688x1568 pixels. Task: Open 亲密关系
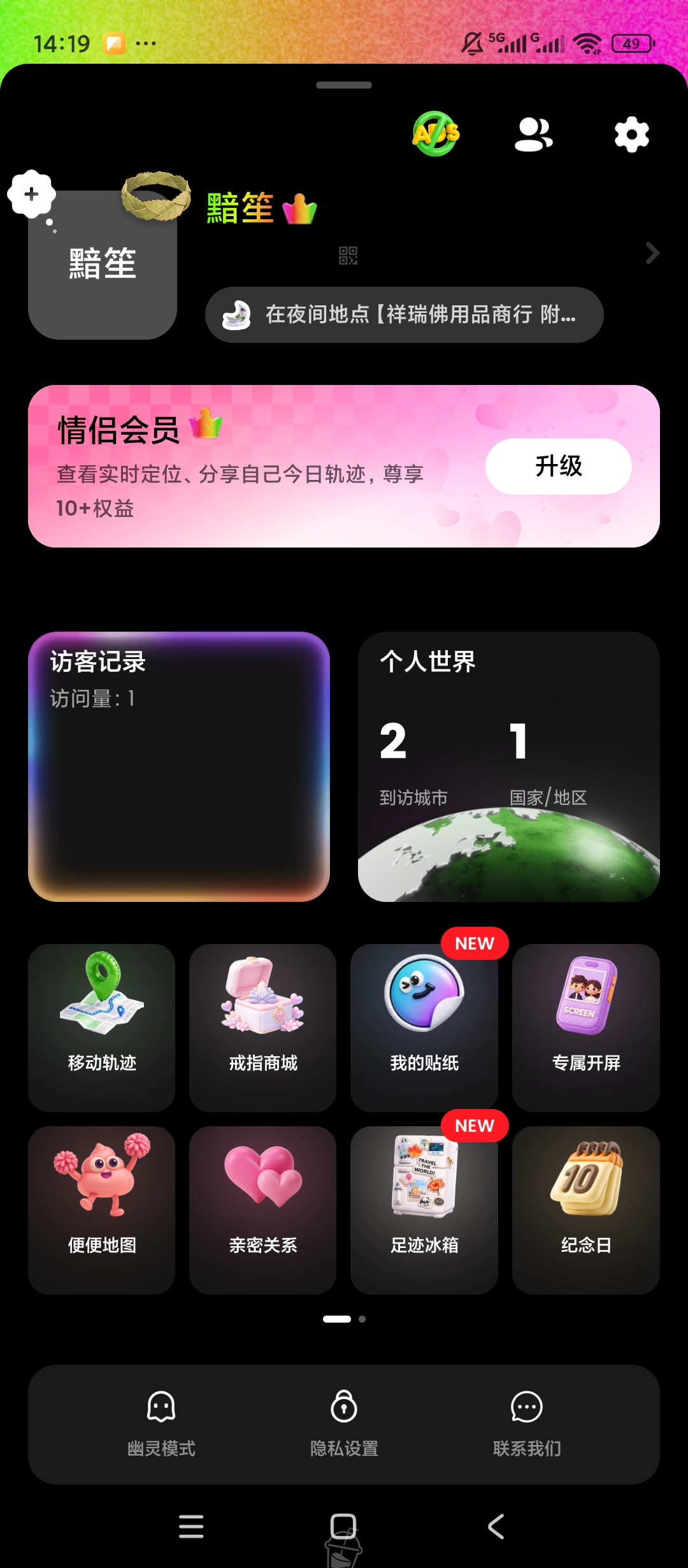(262, 1210)
